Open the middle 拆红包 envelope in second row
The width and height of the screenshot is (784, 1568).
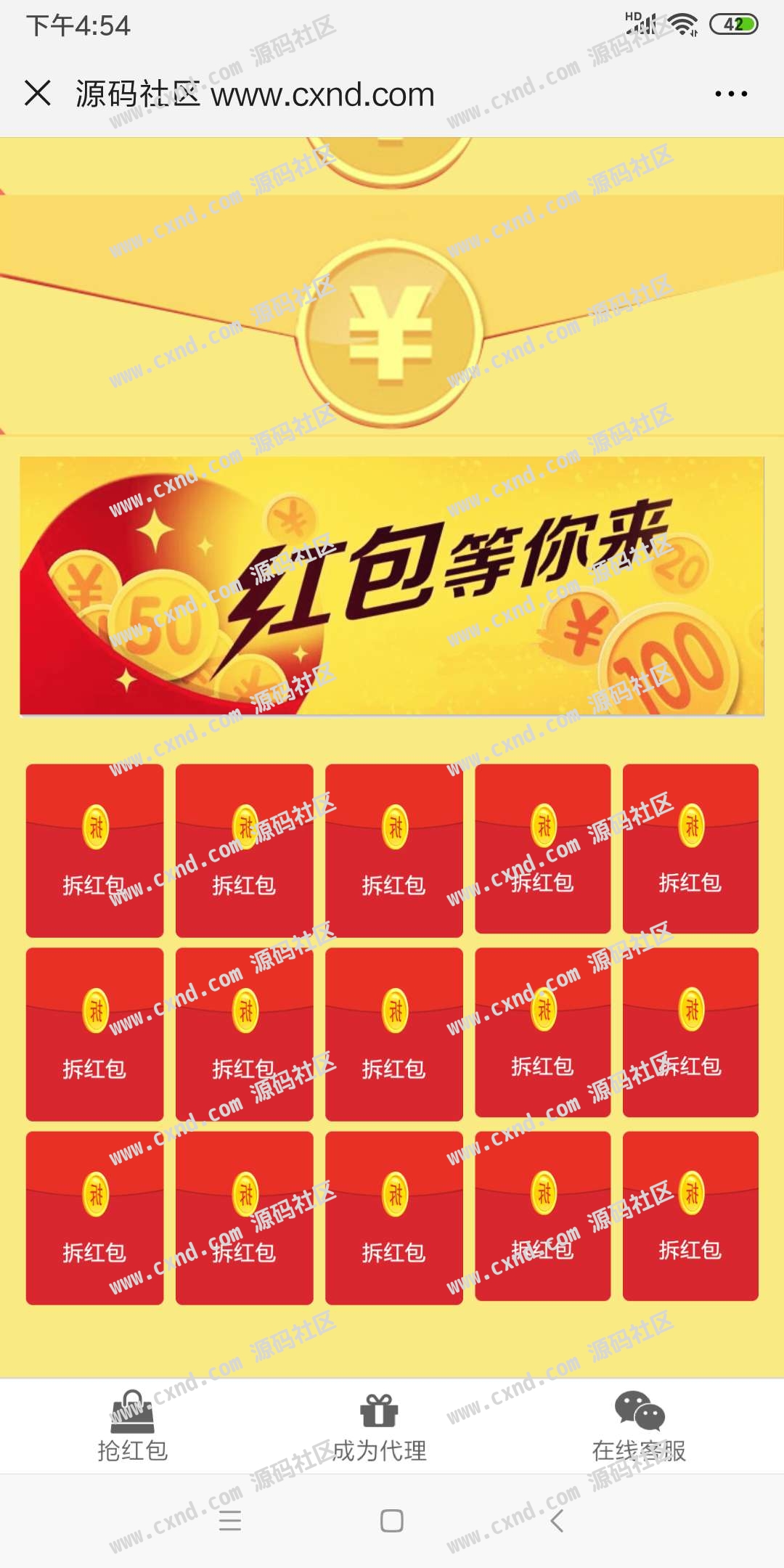click(393, 1034)
